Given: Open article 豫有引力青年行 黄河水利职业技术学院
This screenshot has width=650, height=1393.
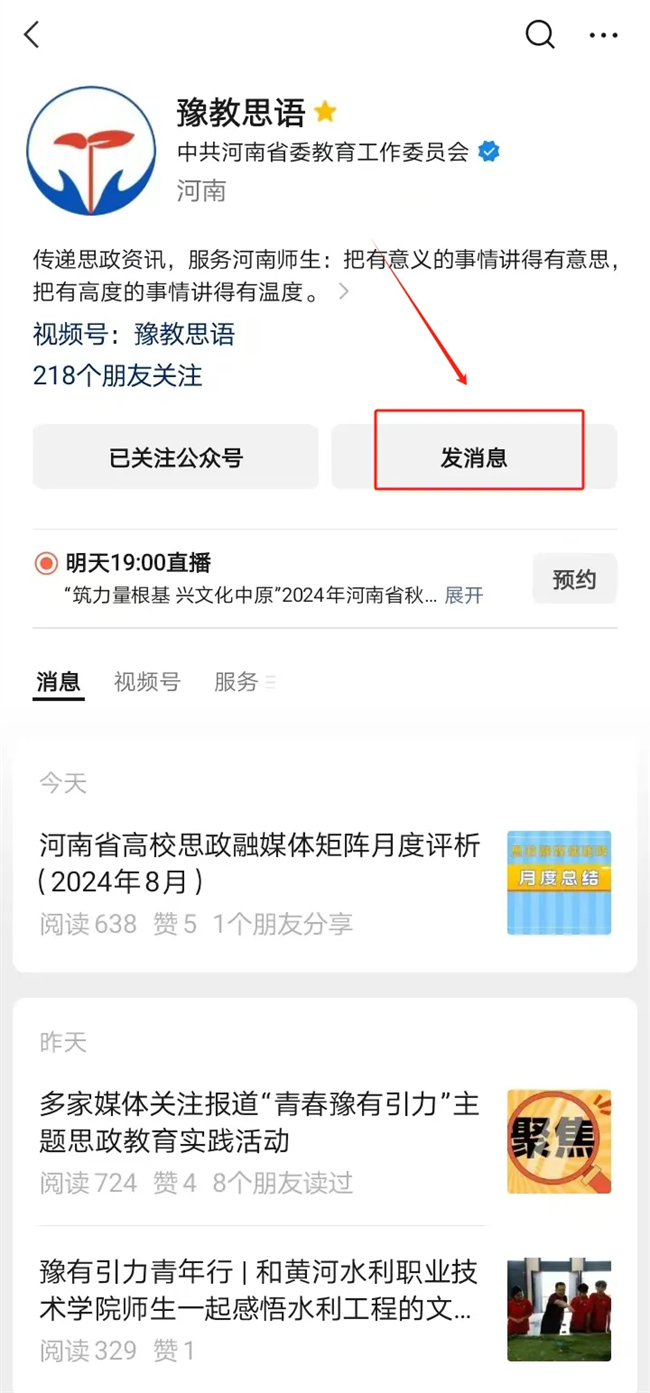Looking at the screenshot, I should 260,1289.
